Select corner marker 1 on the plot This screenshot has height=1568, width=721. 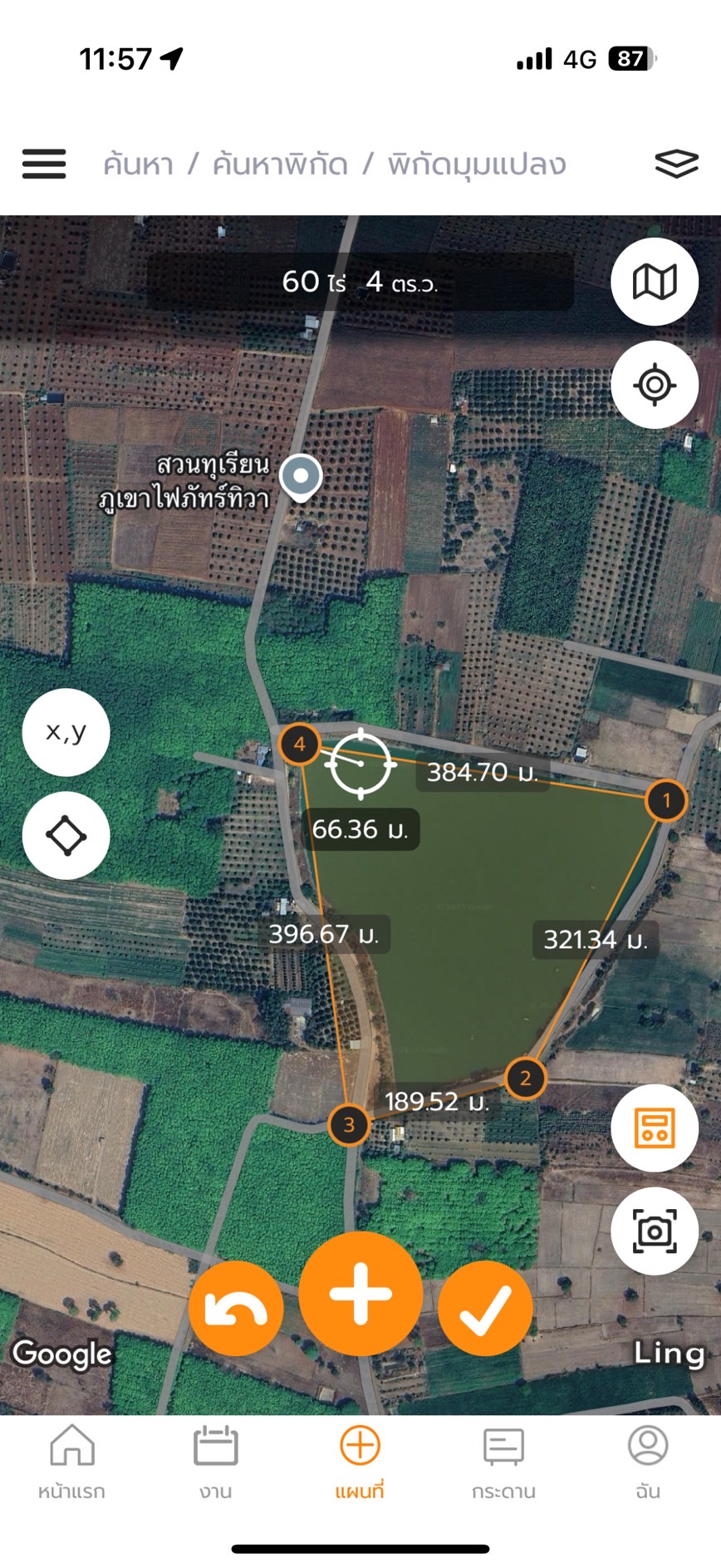[x=665, y=801]
